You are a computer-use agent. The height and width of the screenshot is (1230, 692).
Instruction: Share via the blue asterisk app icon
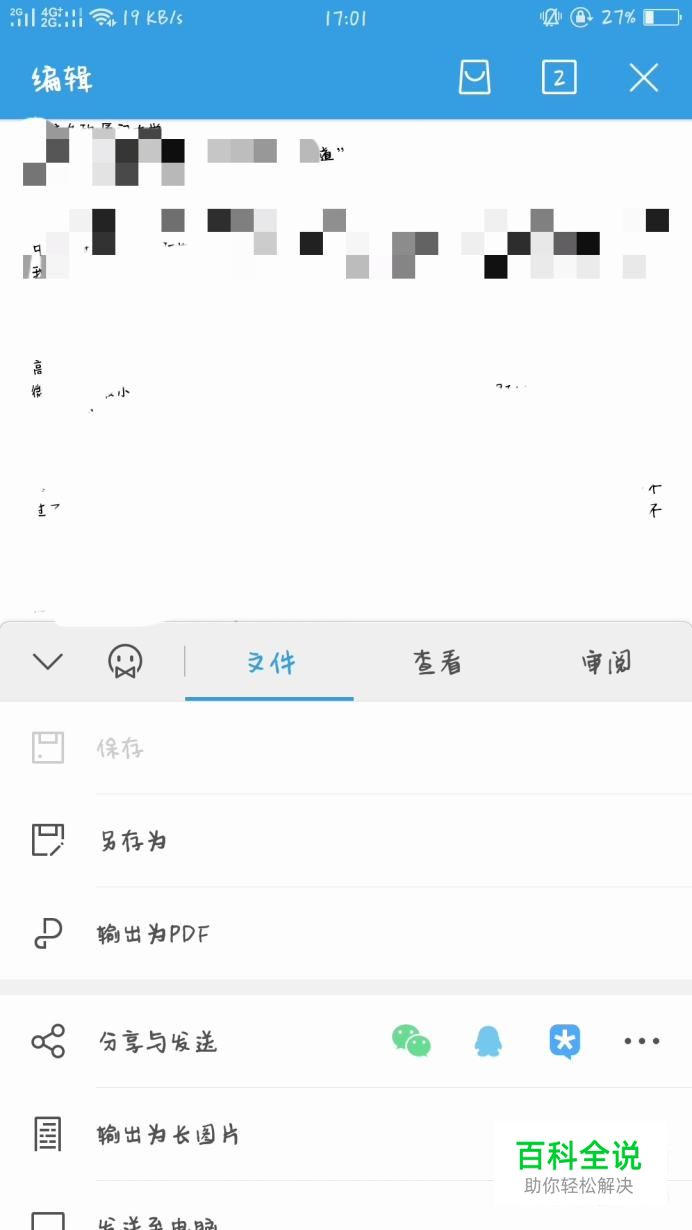[x=565, y=1041]
